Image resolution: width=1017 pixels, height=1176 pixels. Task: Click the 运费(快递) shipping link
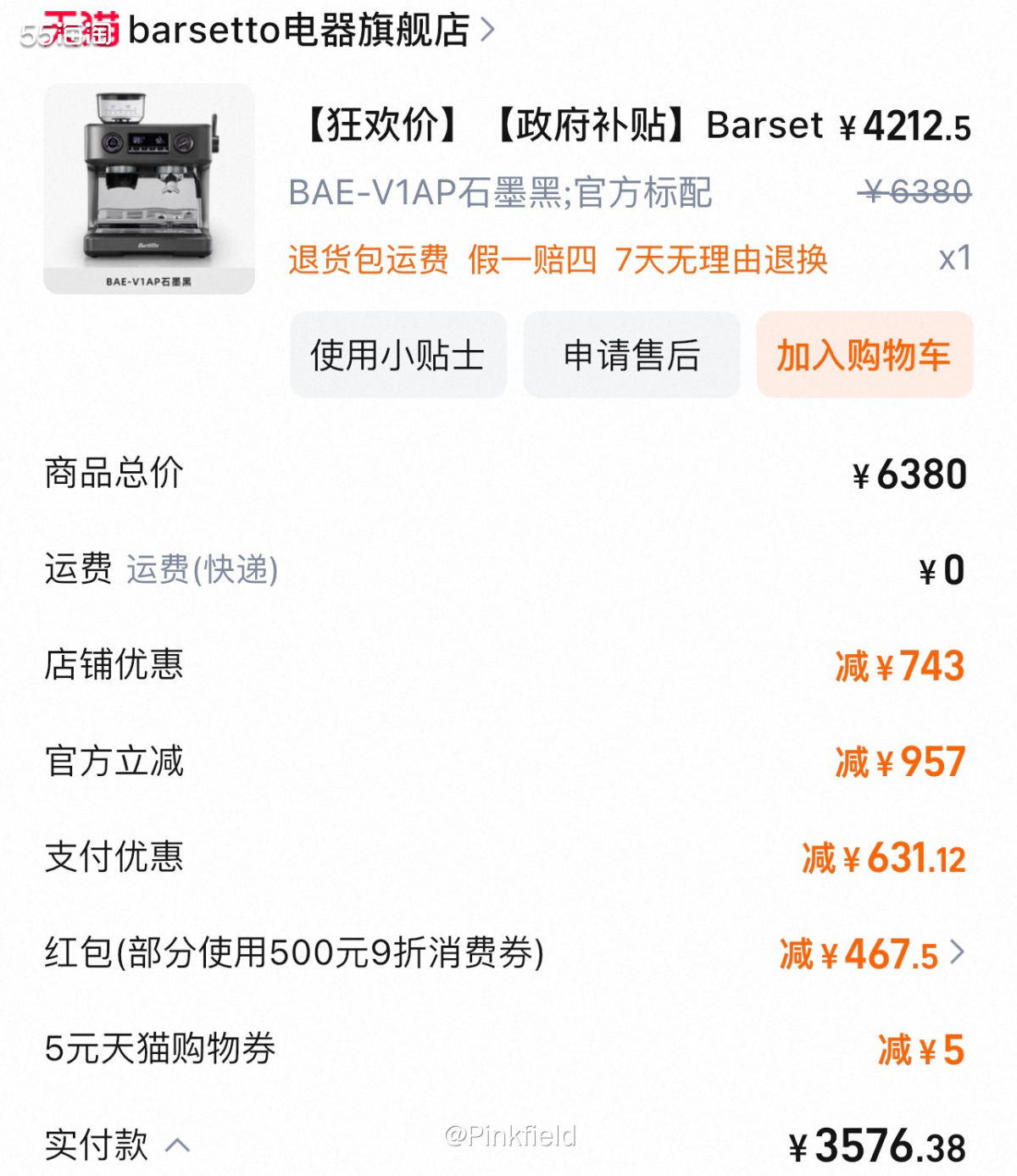pyautogui.click(x=202, y=570)
